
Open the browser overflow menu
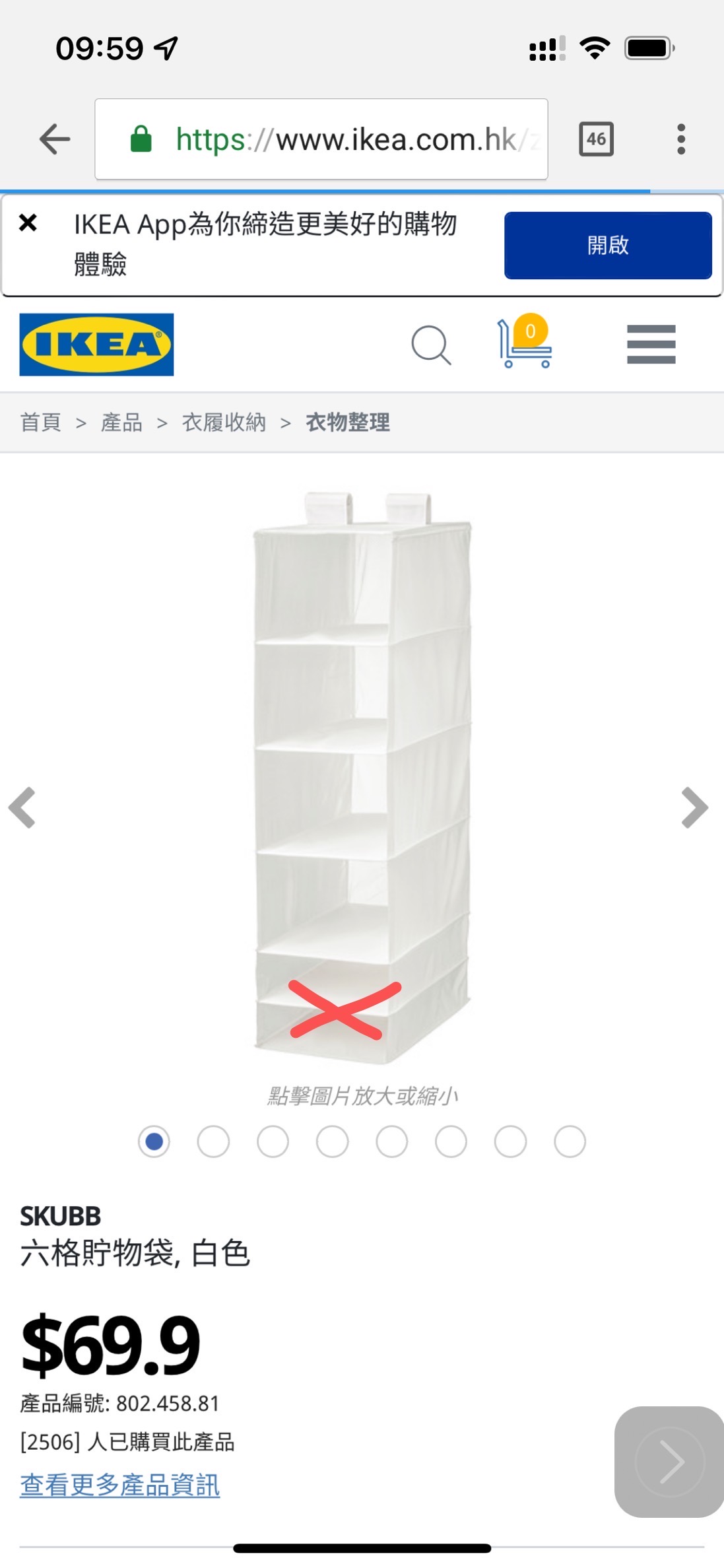click(x=681, y=139)
